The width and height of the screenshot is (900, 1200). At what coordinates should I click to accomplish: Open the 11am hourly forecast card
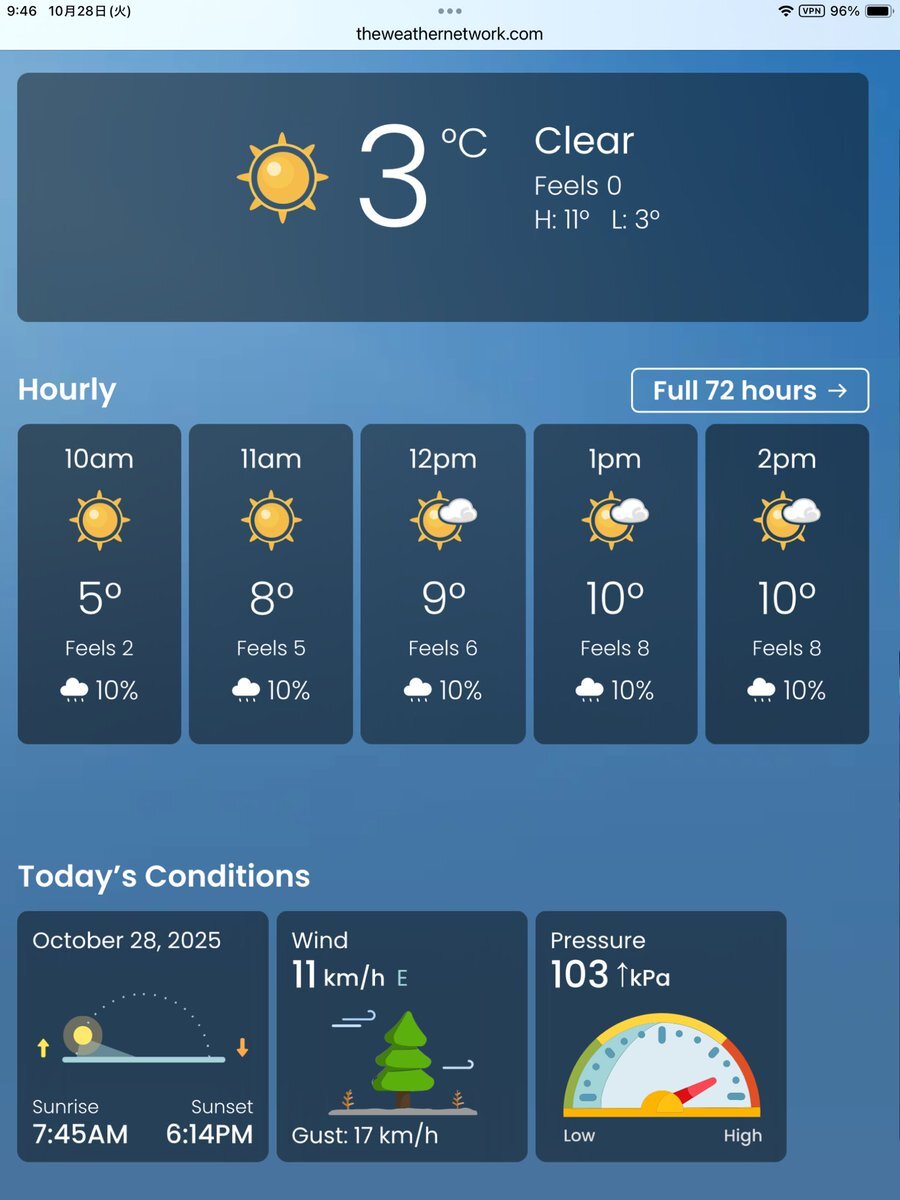pyautogui.click(x=271, y=583)
